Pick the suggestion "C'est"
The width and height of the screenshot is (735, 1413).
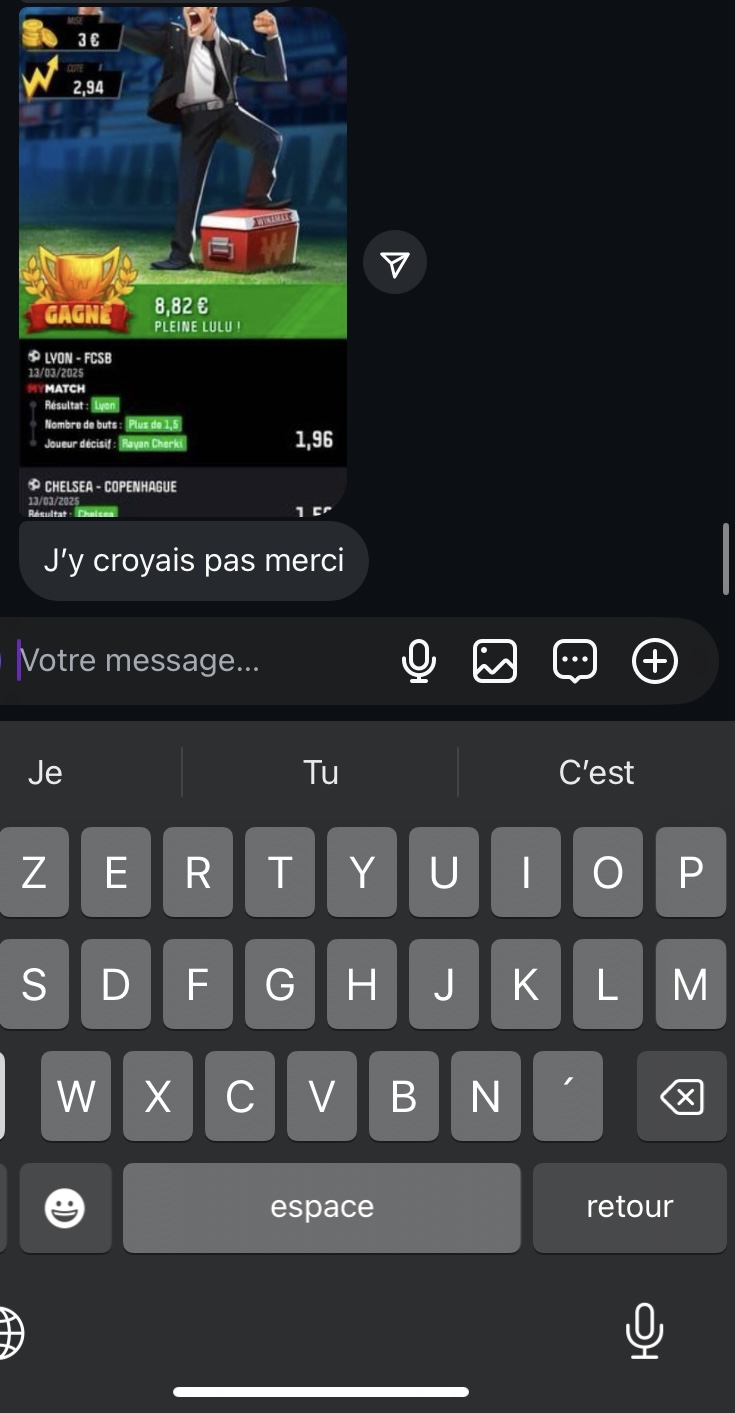coord(596,772)
